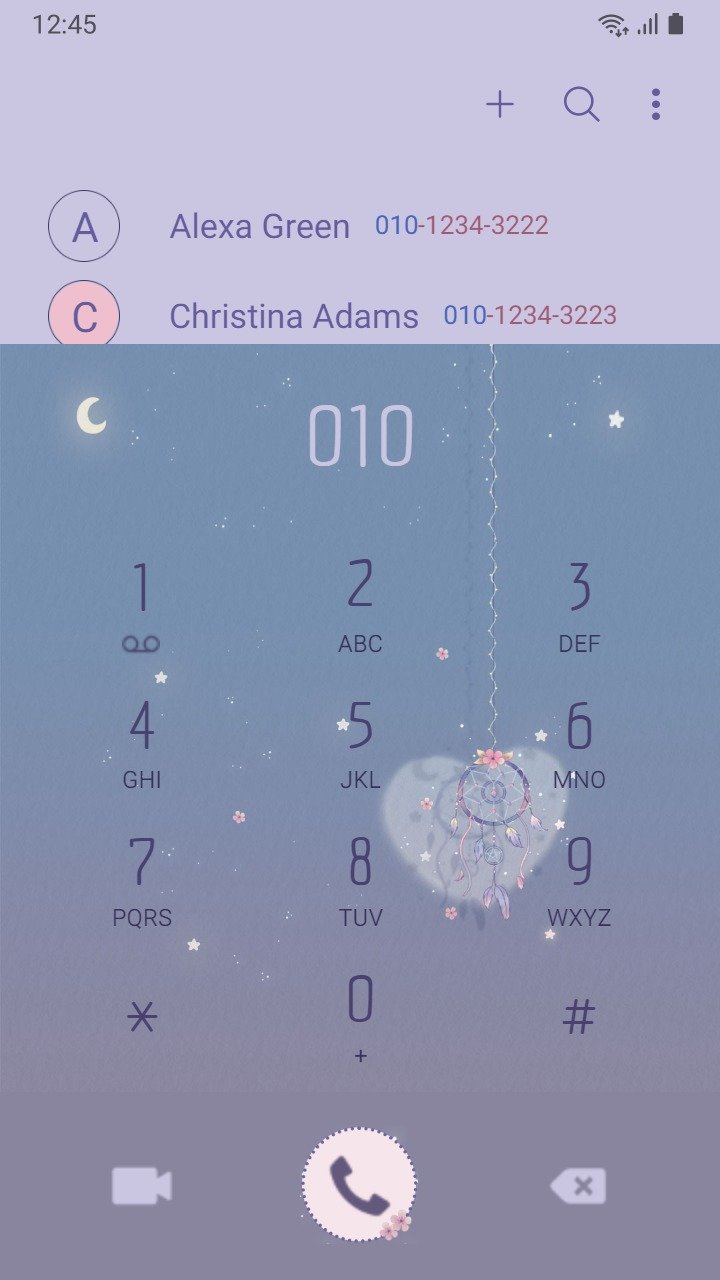The image size is (720, 1280).
Task: Open the search magnifier icon
Action: tap(581, 104)
